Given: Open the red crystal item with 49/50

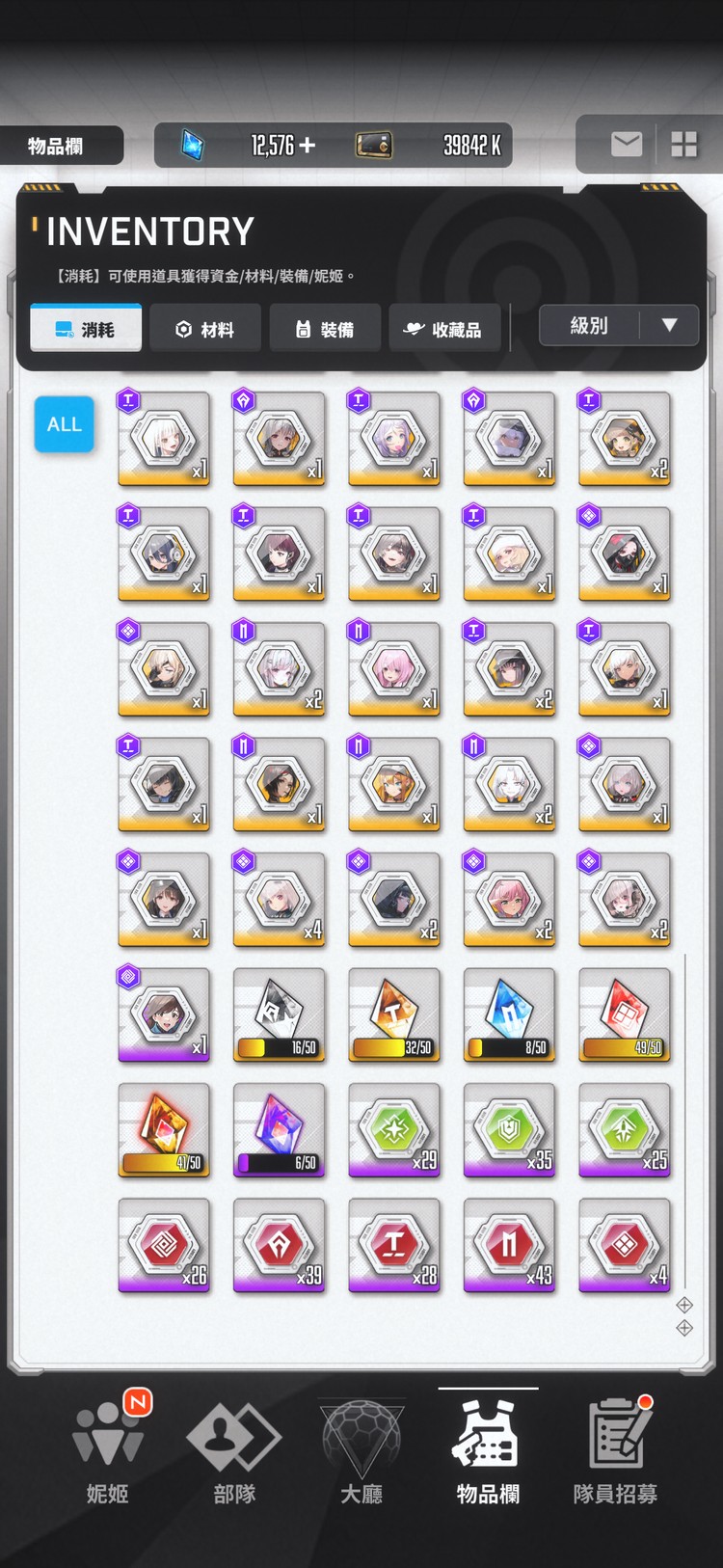Looking at the screenshot, I should coord(625,1014).
